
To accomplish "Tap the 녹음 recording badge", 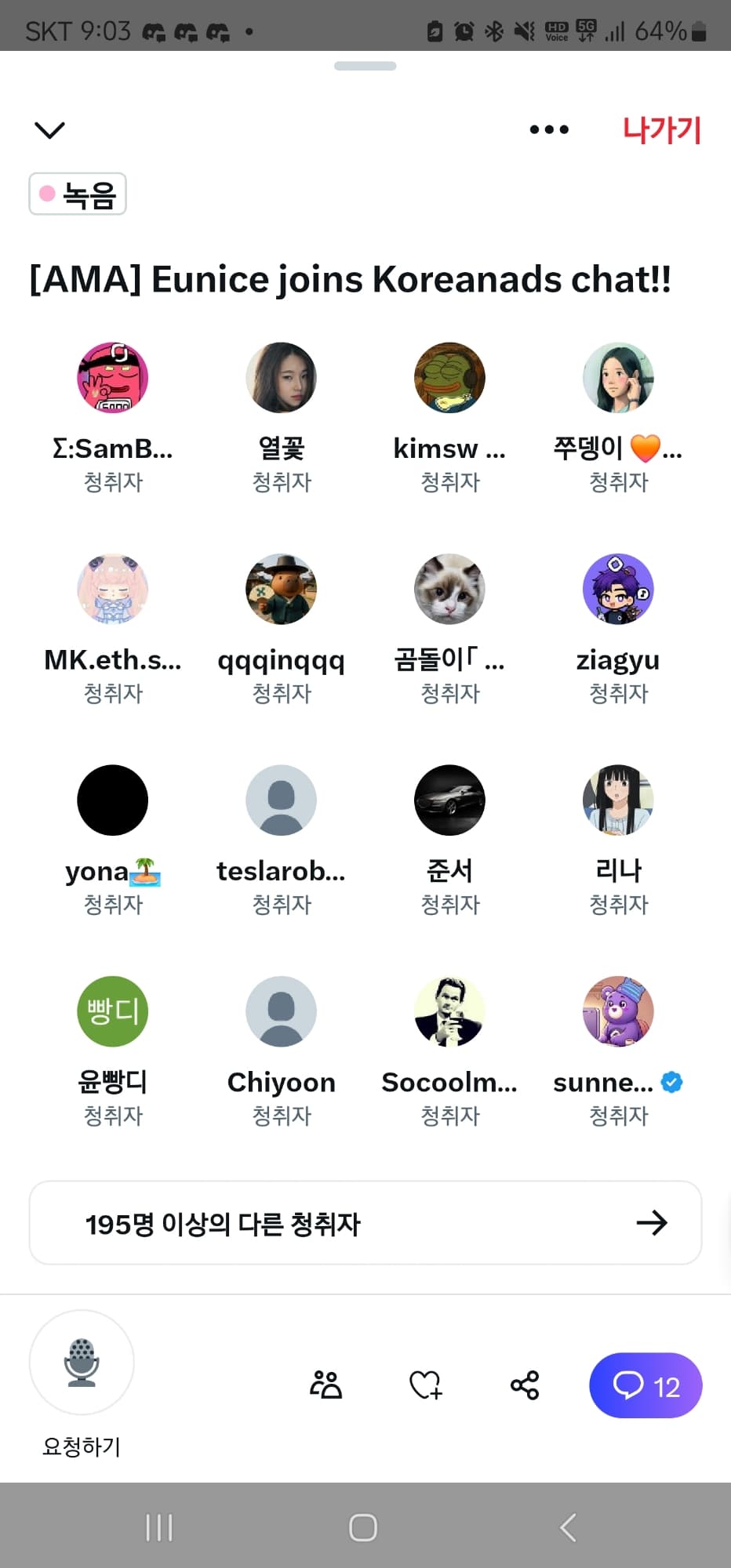I will pos(78,194).
